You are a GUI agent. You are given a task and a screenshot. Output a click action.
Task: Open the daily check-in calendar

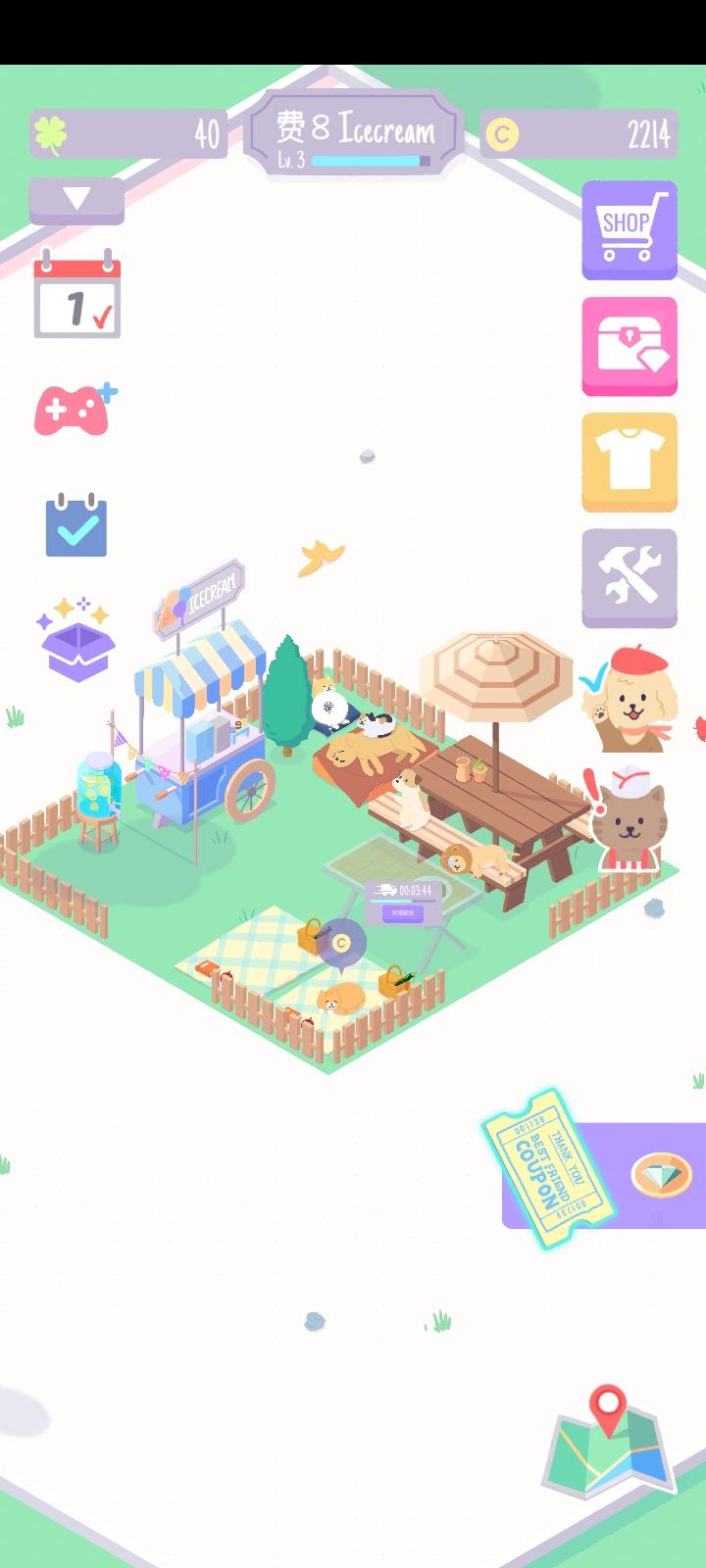click(x=76, y=299)
